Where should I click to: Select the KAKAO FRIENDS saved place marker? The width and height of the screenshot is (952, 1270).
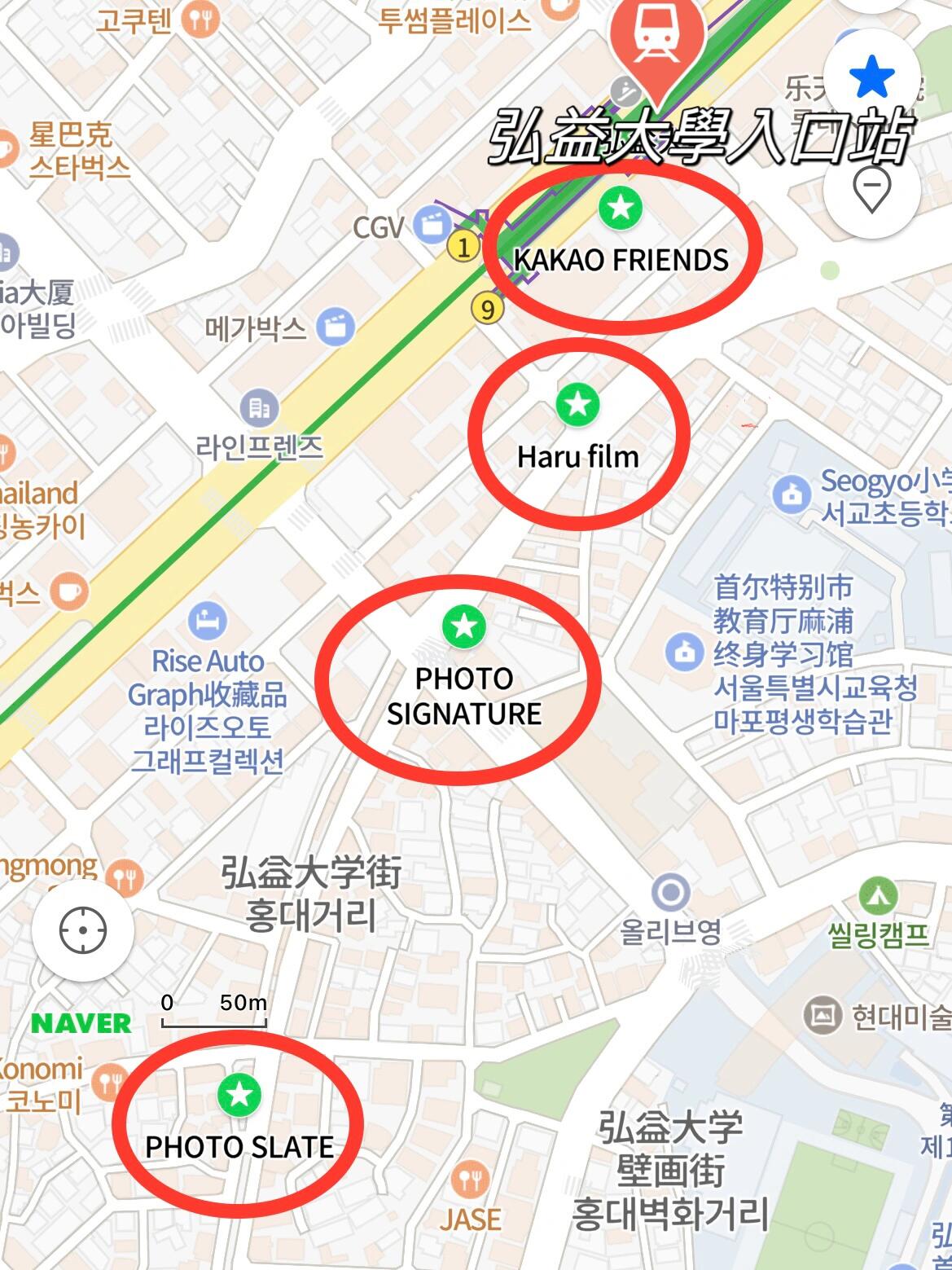click(621, 208)
